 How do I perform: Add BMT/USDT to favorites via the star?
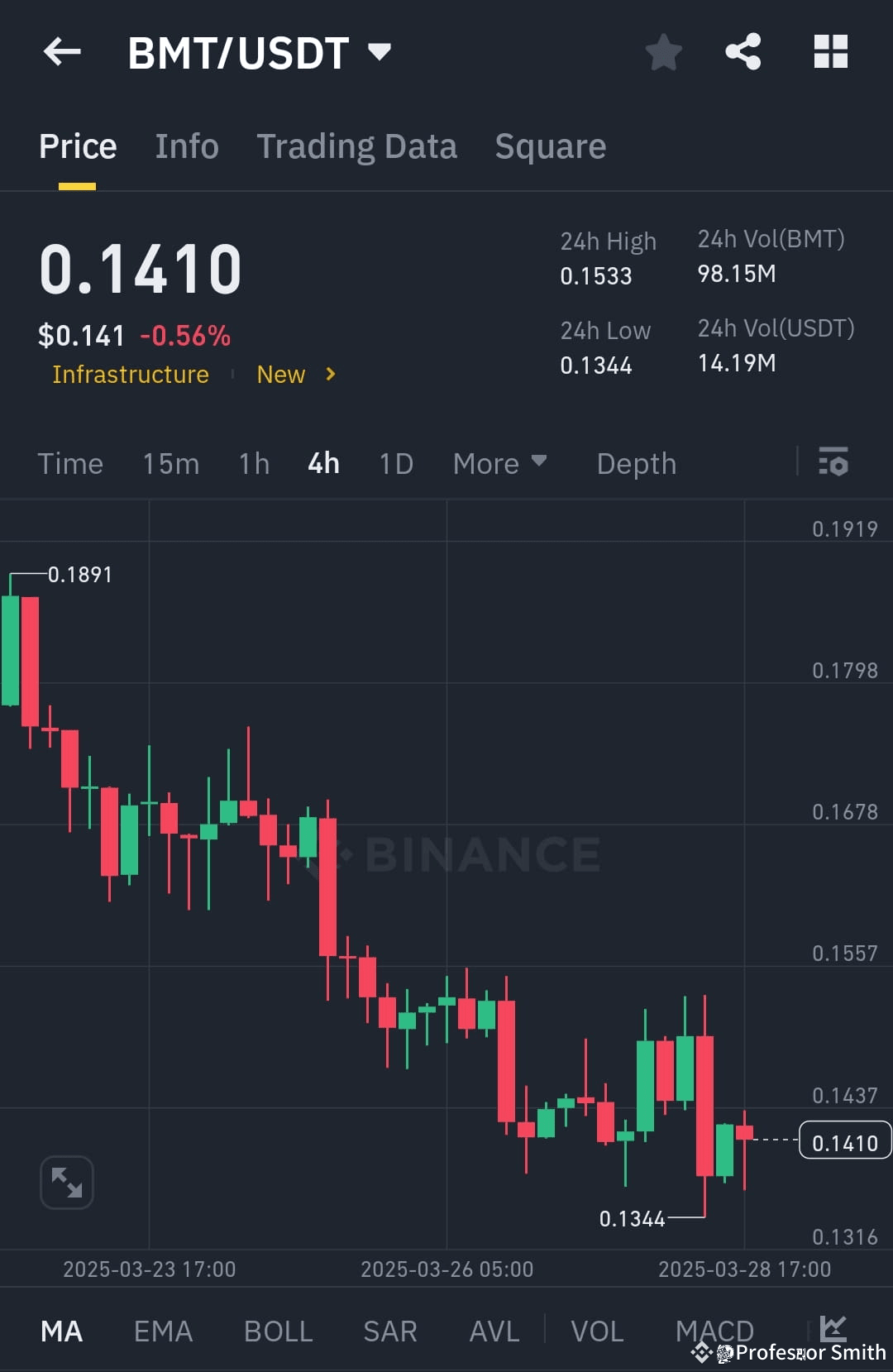(x=664, y=51)
